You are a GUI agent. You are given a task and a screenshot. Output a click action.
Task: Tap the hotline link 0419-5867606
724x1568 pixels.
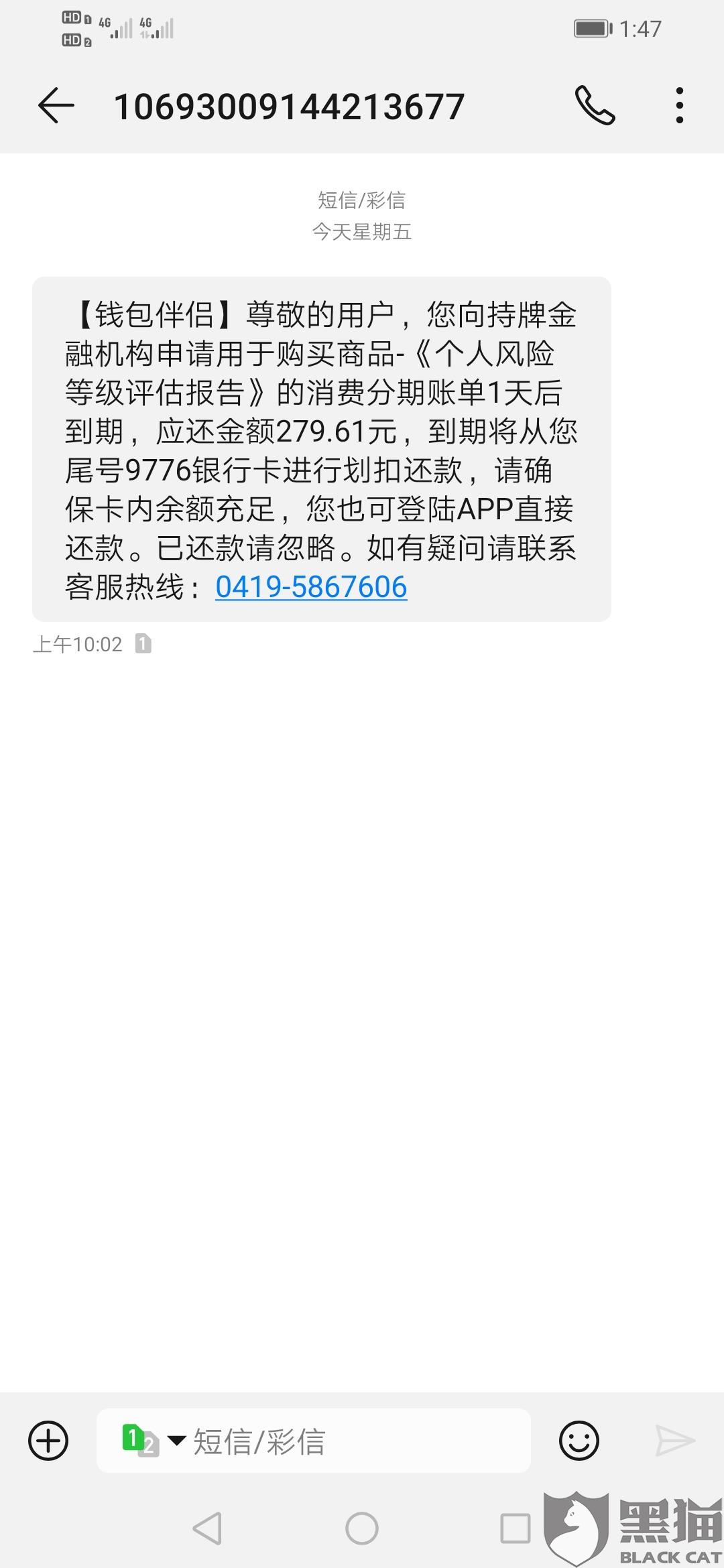[x=311, y=587]
